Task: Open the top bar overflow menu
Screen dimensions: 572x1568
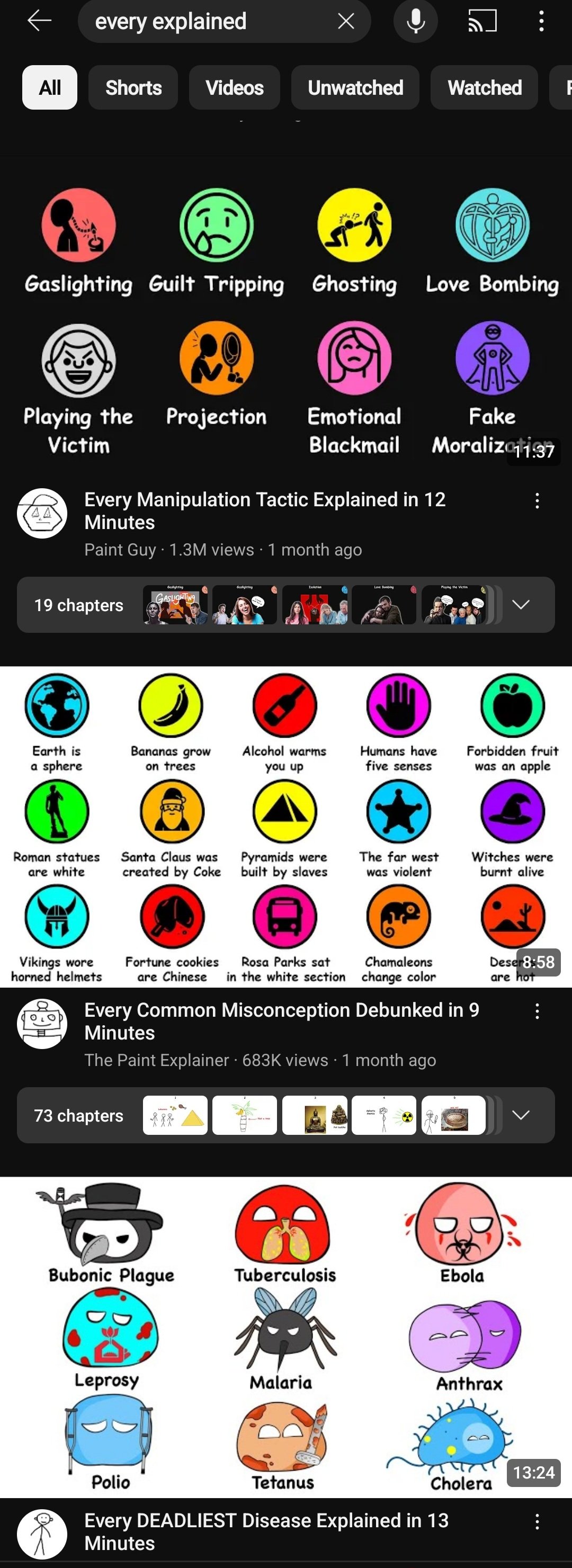Action: (x=541, y=21)
